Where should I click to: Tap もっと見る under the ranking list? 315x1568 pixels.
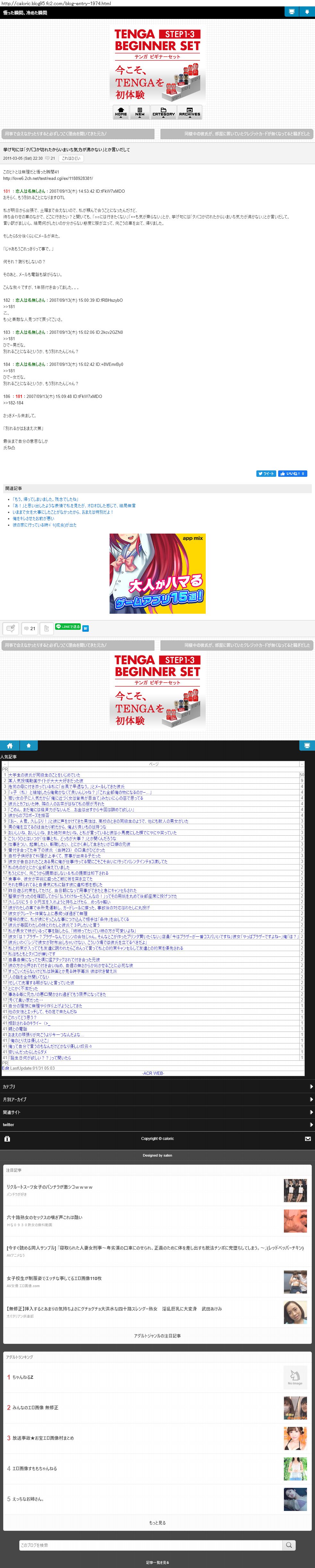coord(158,1522)
